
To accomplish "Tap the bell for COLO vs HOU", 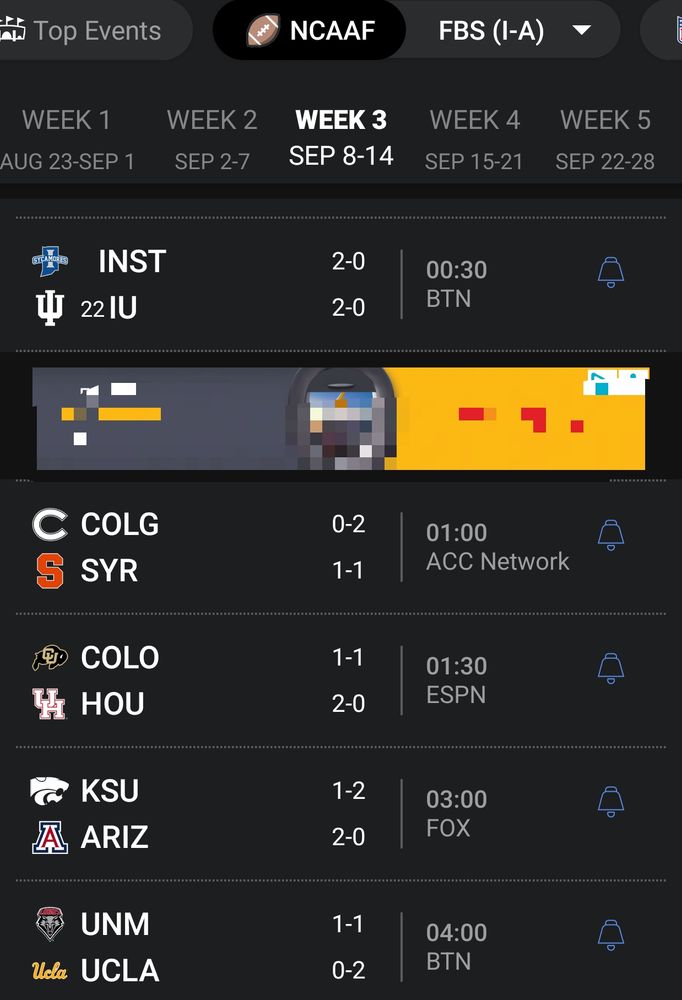I will [611, 668].
